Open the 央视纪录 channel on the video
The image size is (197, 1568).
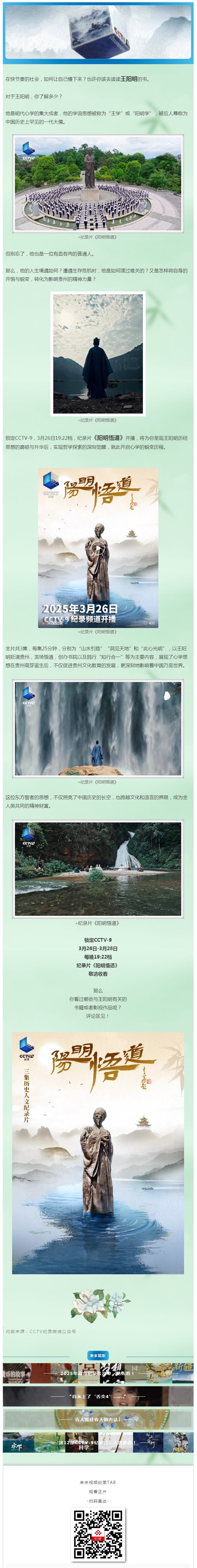click(x=54, y=623)
